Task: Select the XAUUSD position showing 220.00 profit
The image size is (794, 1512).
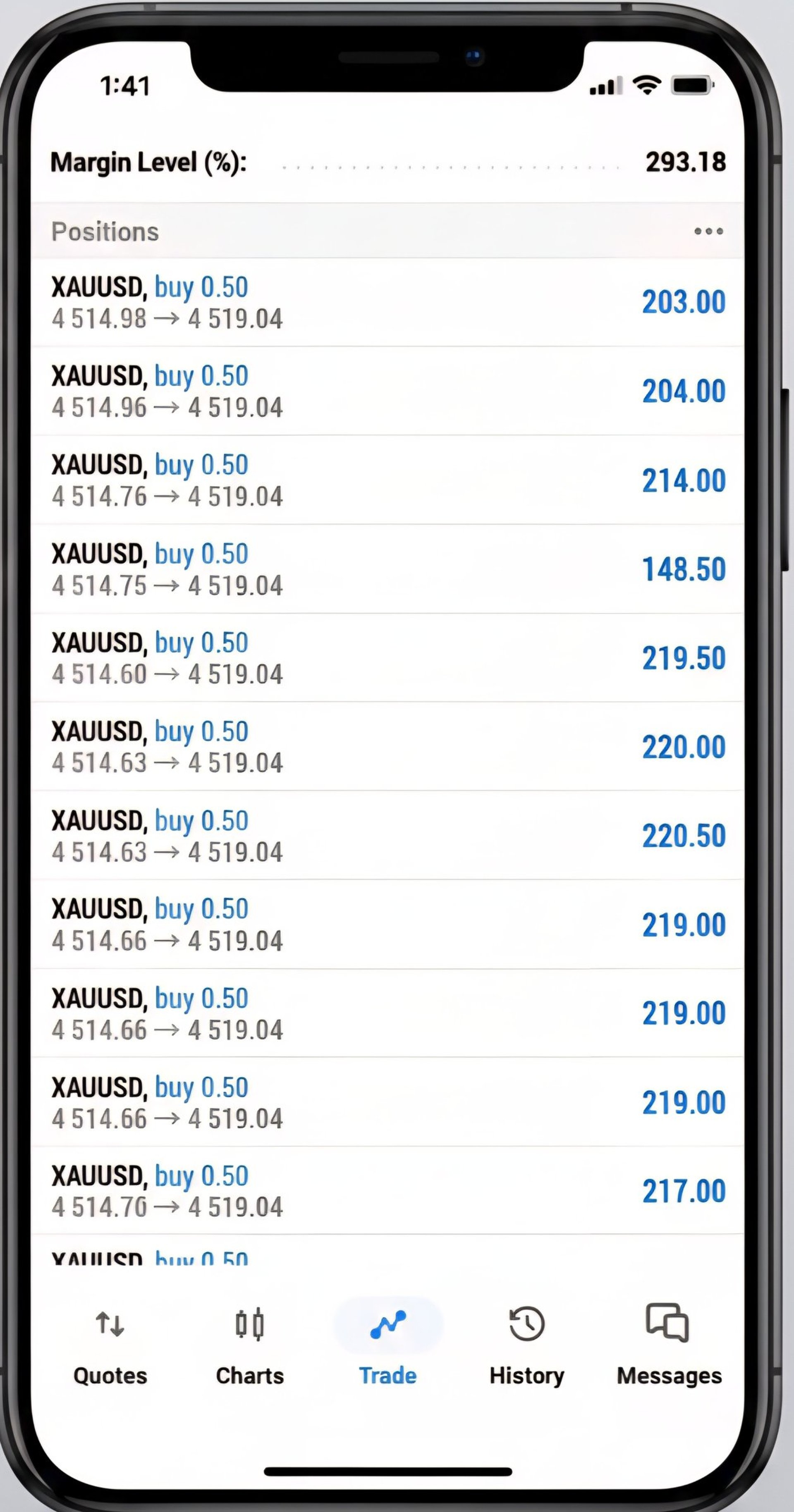Action: [x=387, y=747]
